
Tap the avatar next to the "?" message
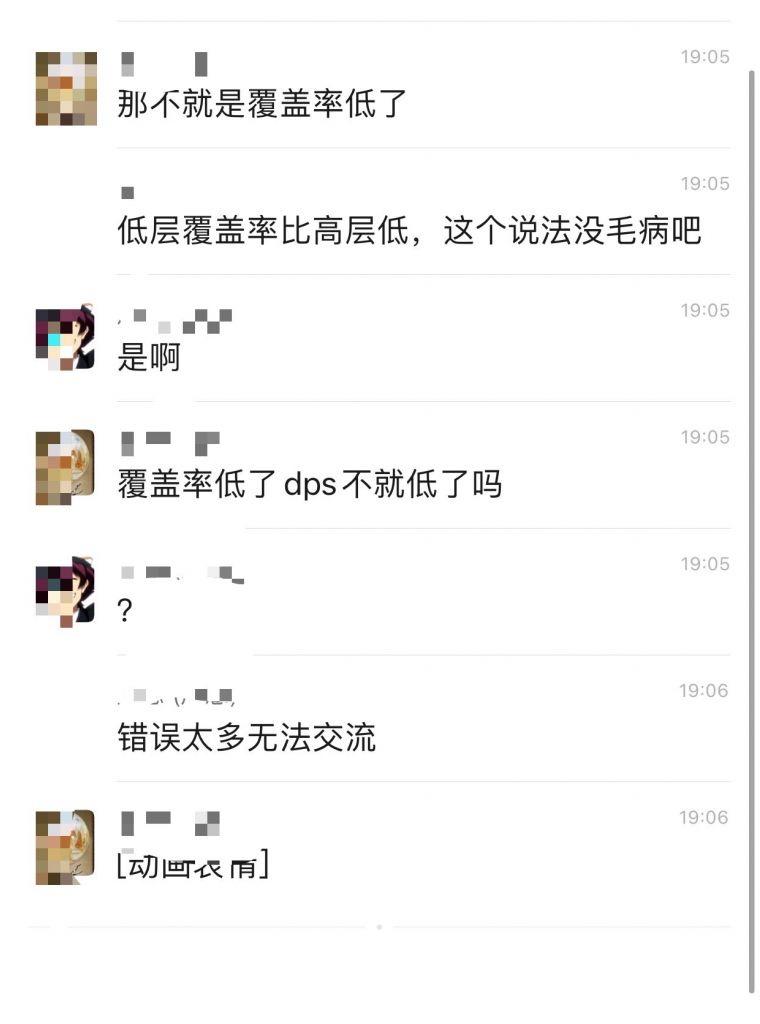click(x=64, y=590)
